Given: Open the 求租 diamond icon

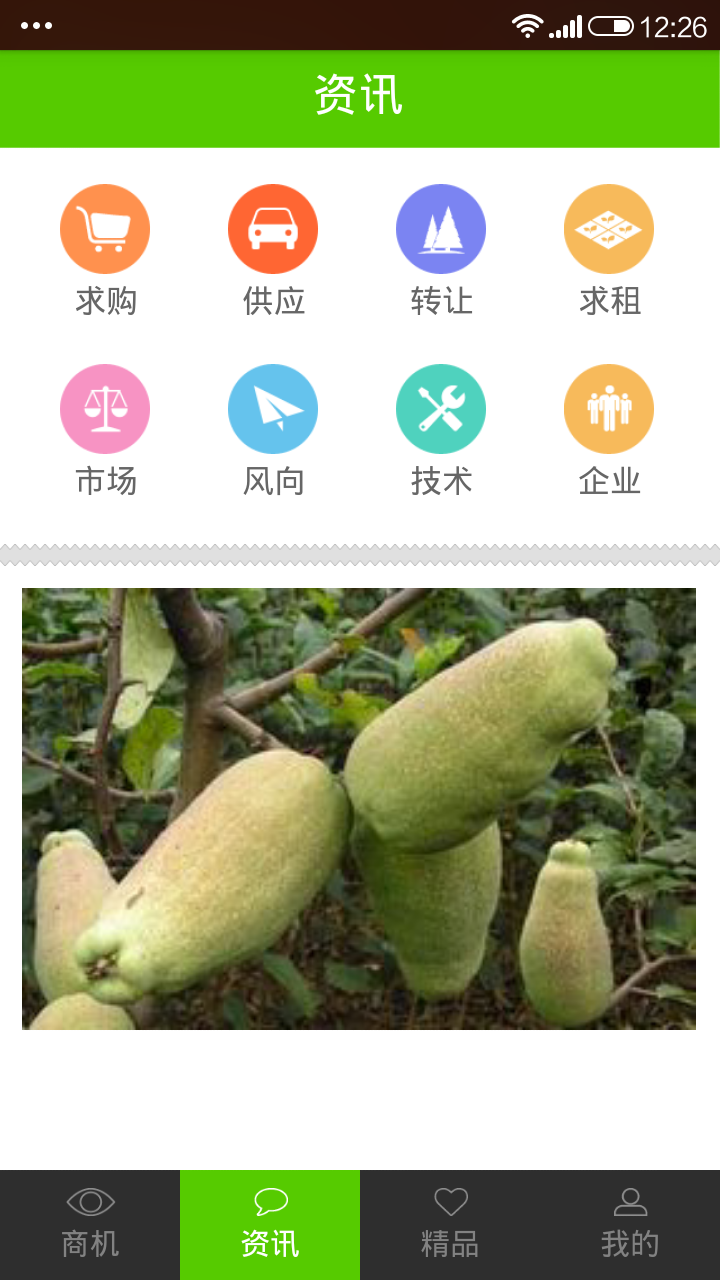Looking at the screenshot, I should pos(609,228).
